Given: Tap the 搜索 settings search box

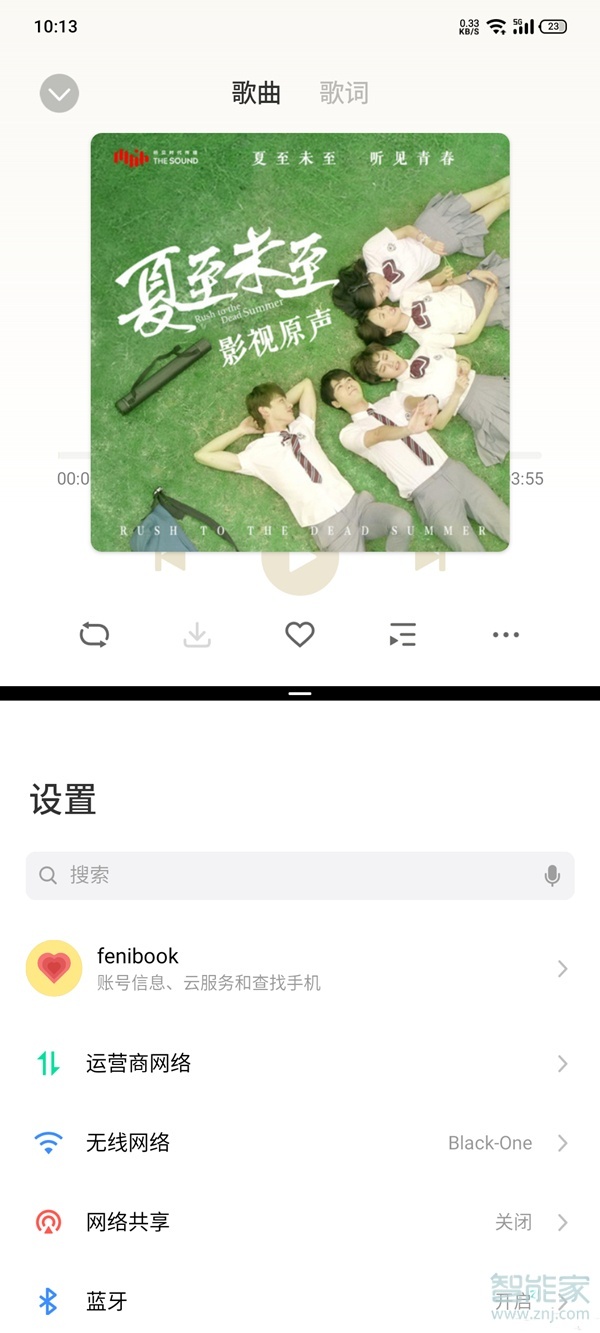Looking at the screenshot, I should point(290,875).
